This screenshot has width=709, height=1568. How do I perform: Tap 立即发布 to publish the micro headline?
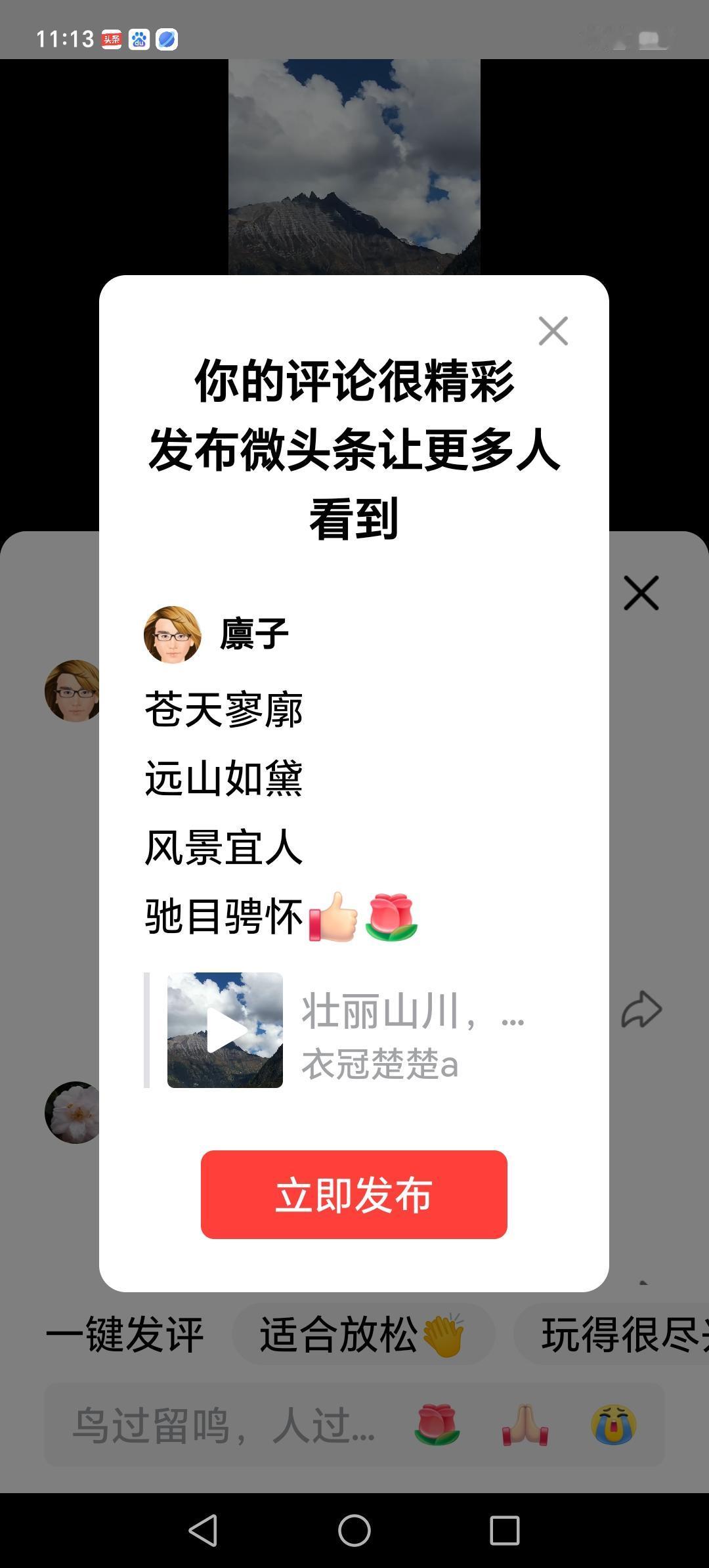tap(354, 1196)
